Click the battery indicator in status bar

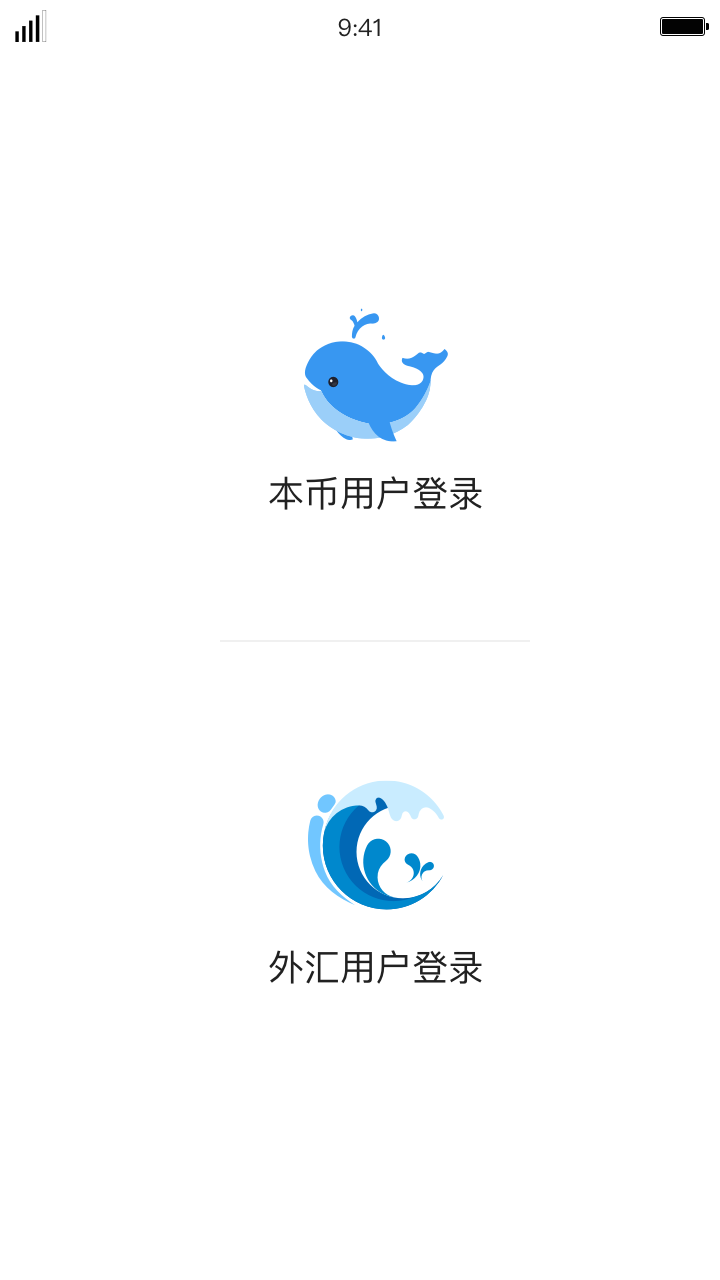click(684, 27)
